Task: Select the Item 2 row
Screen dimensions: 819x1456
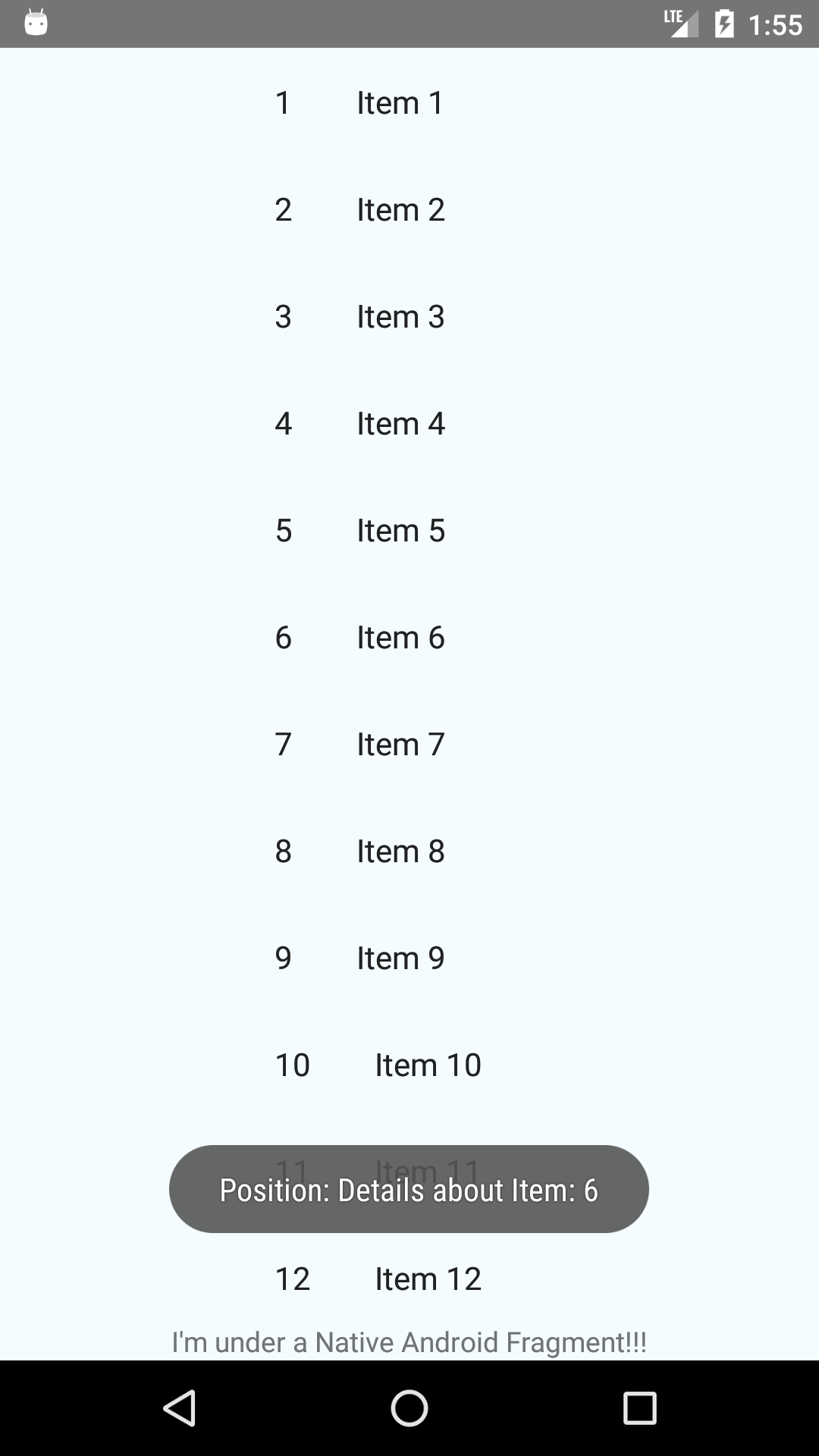Action: (400, 210)
